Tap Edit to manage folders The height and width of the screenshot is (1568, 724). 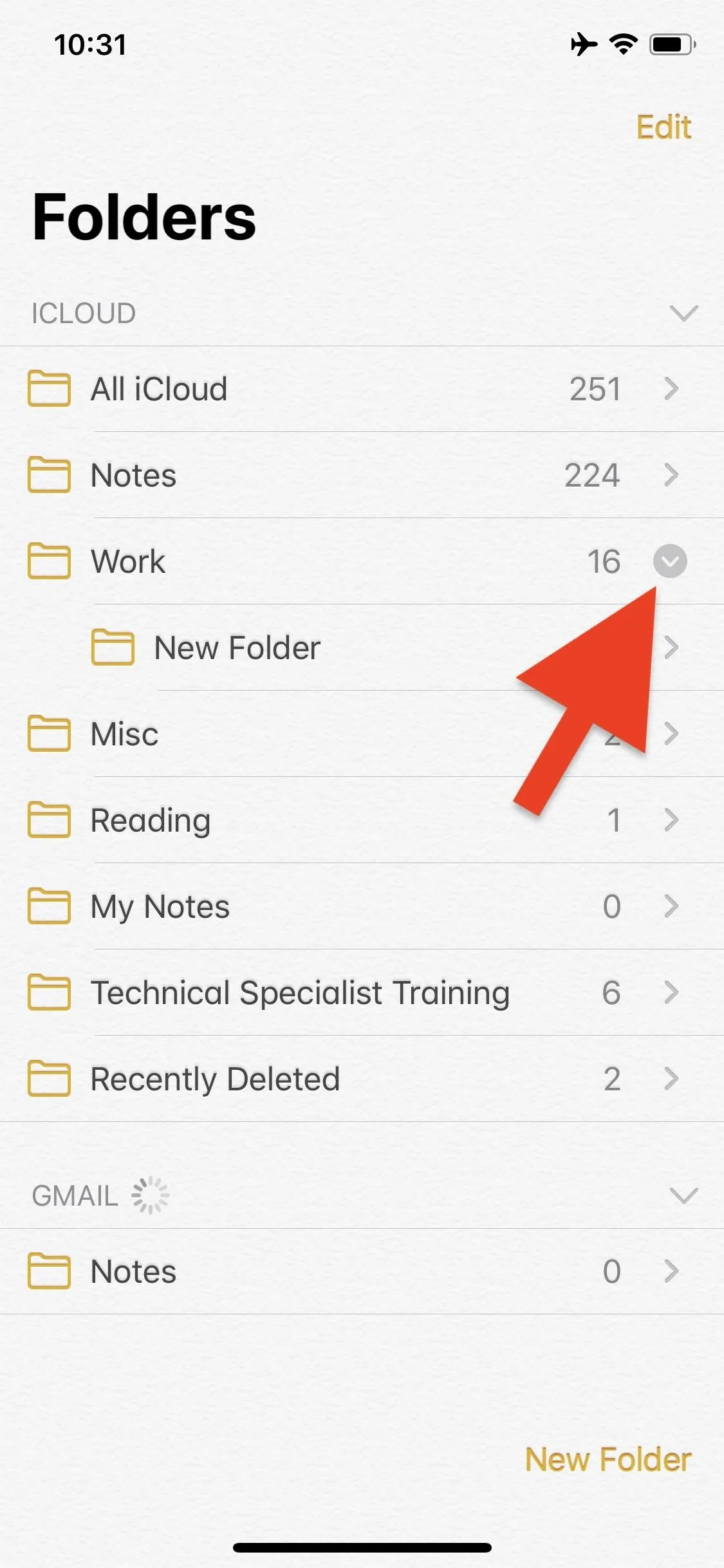point(664,127)
